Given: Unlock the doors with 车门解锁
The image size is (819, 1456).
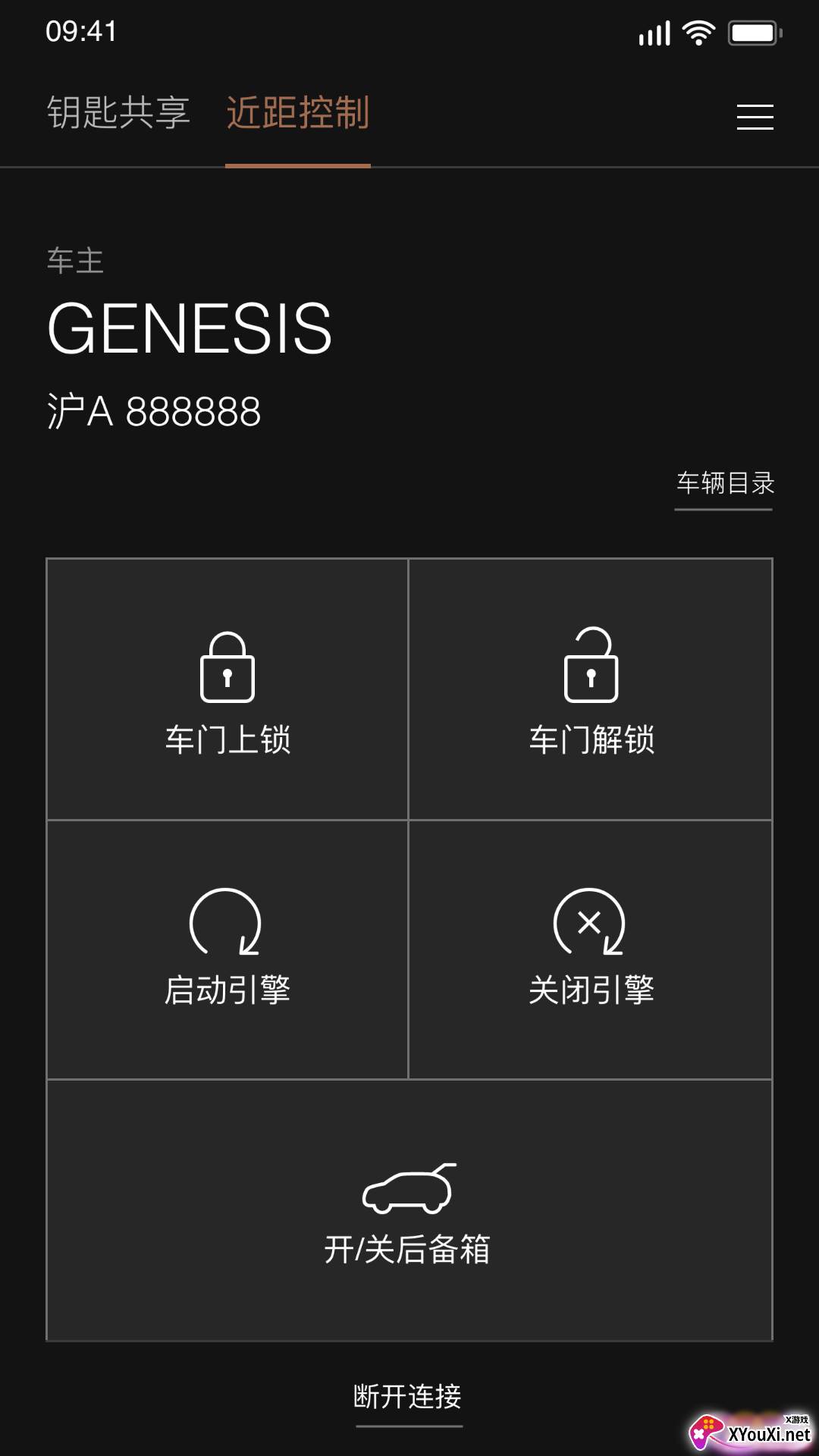Looking at the screenshot, I should coord(591,689).
